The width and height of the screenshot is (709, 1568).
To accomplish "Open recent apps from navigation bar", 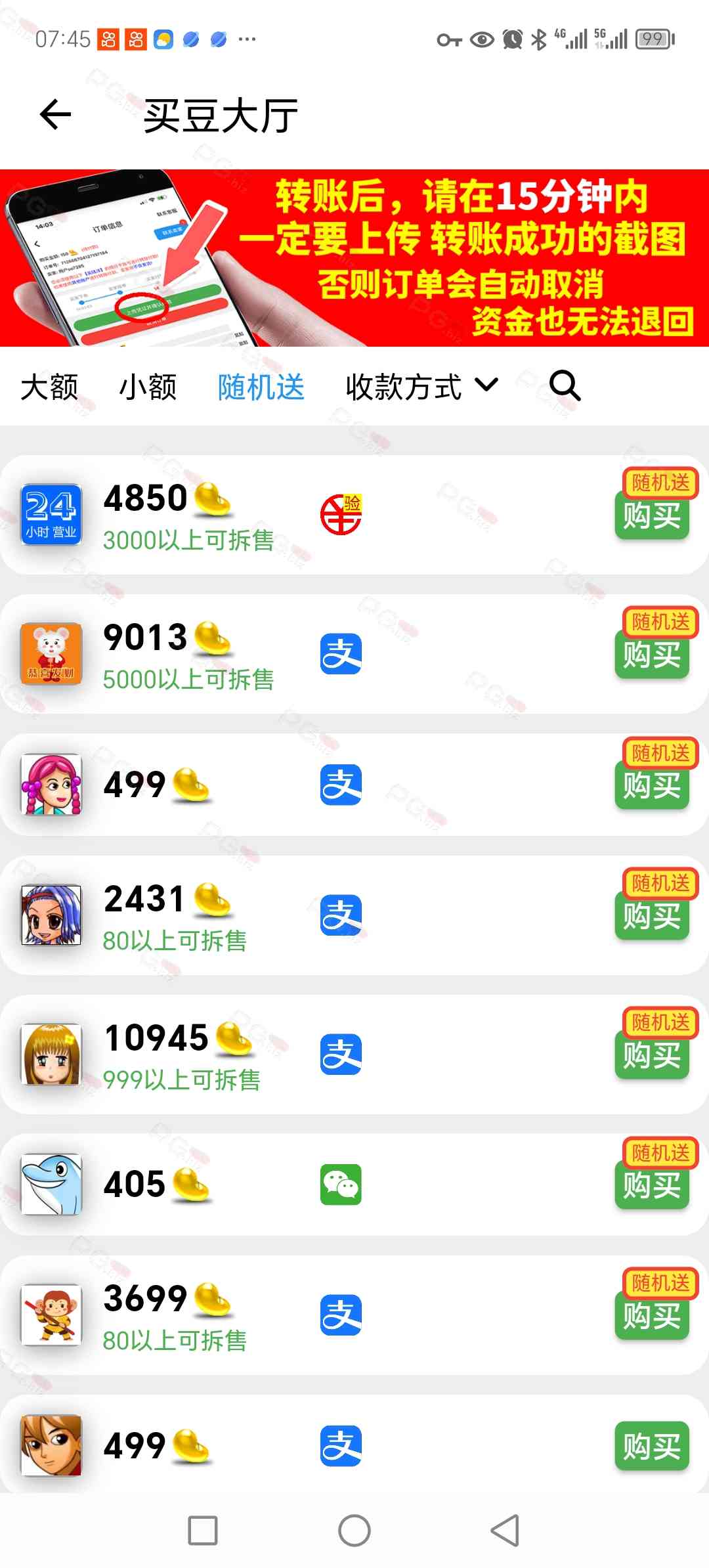I will click(x=203, y=1531).
